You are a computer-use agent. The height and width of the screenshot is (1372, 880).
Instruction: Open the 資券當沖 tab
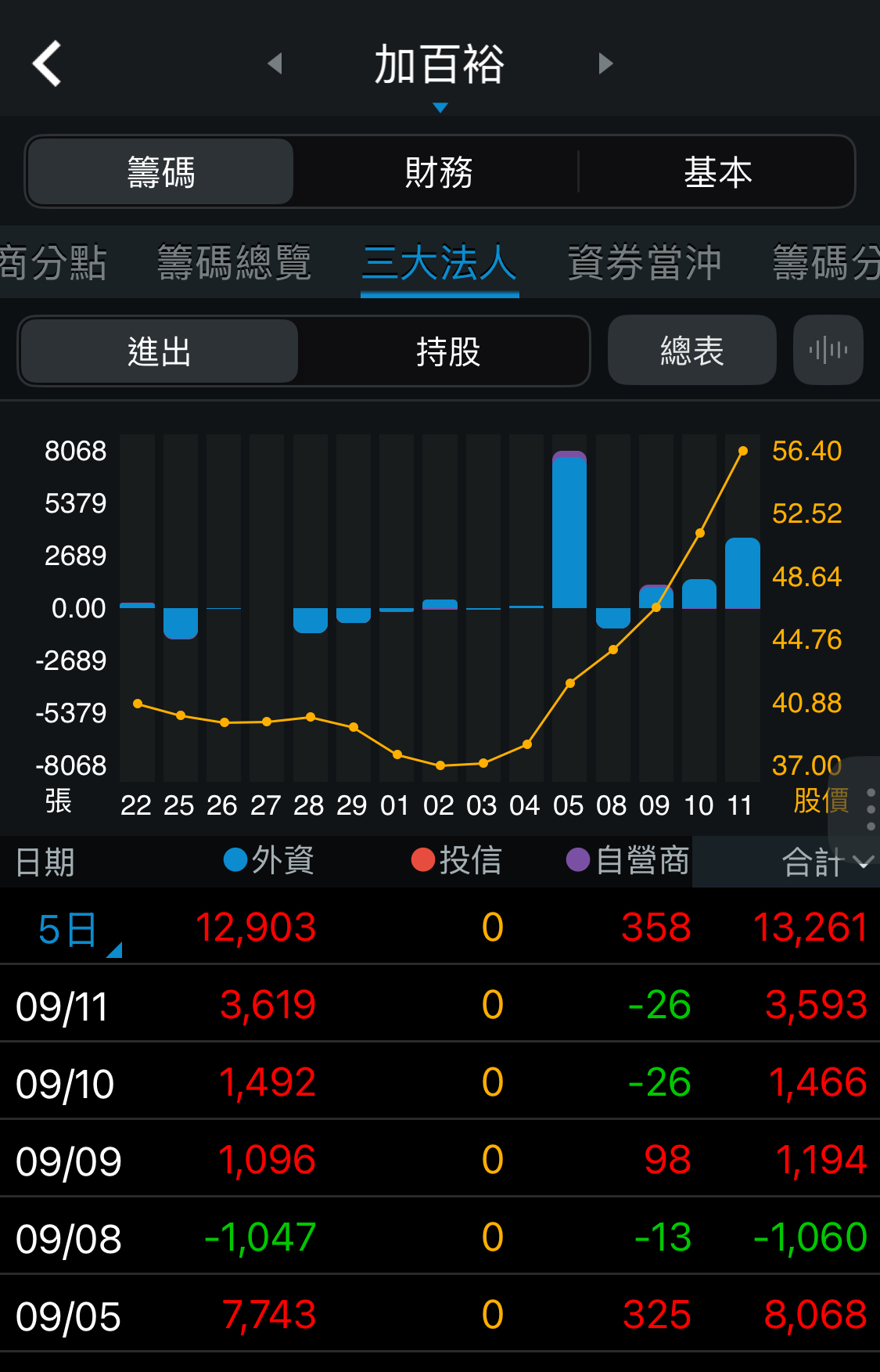point(645,262)
